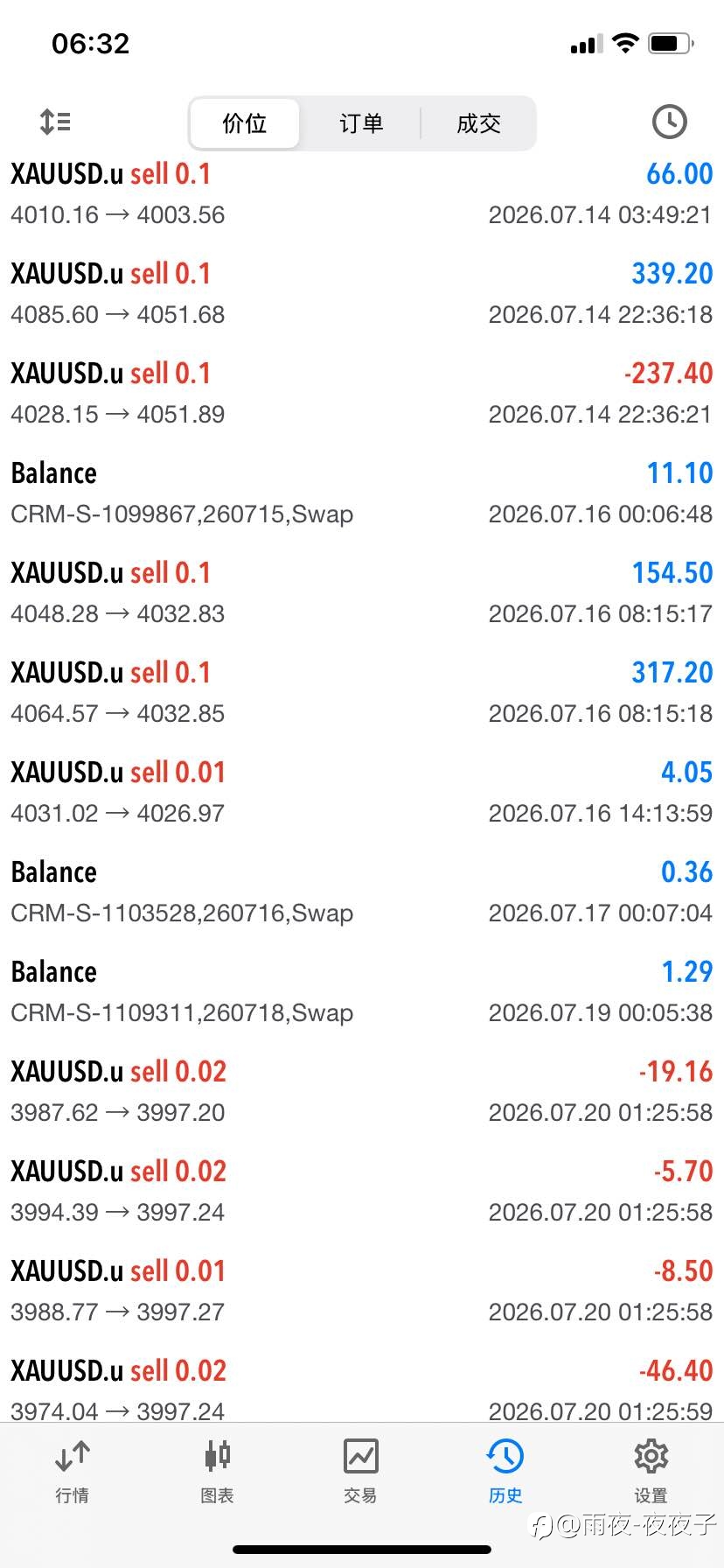
Task: Expand the trade with loss -237.40
Action: (362, 393)
